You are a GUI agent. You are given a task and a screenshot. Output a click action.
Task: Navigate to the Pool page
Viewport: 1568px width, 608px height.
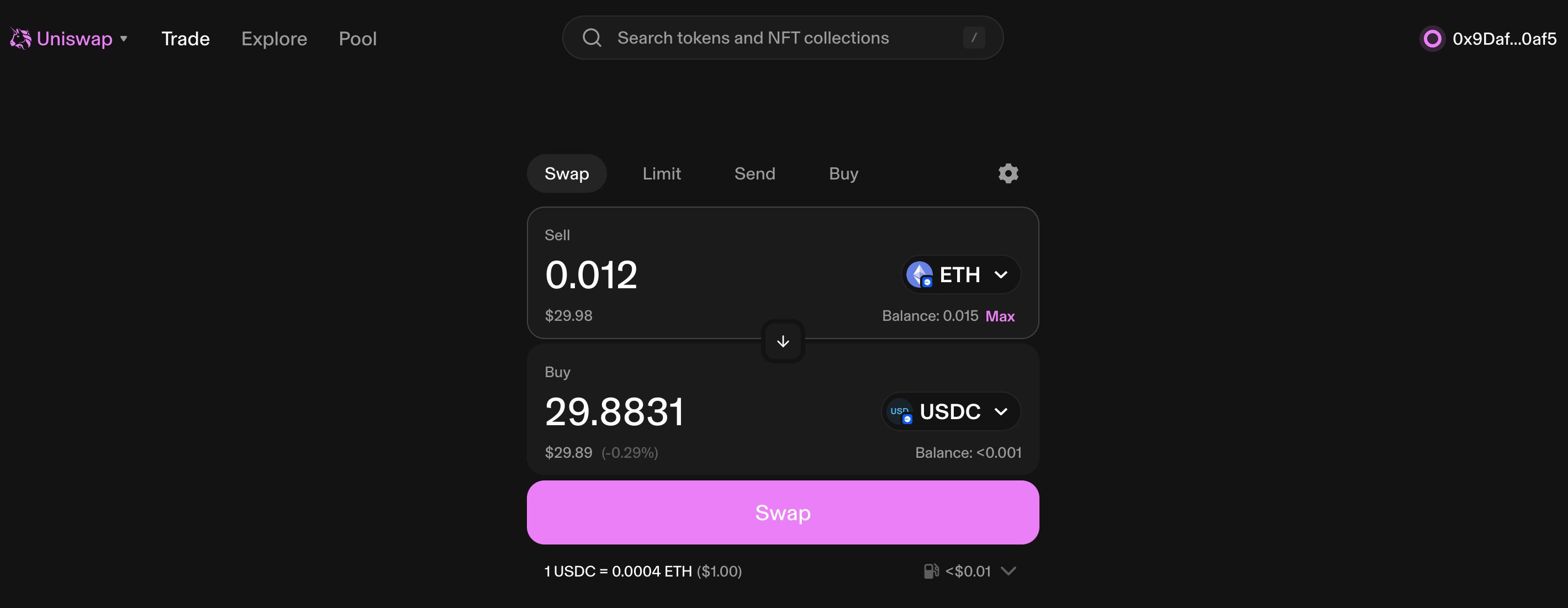coord(357,39)
